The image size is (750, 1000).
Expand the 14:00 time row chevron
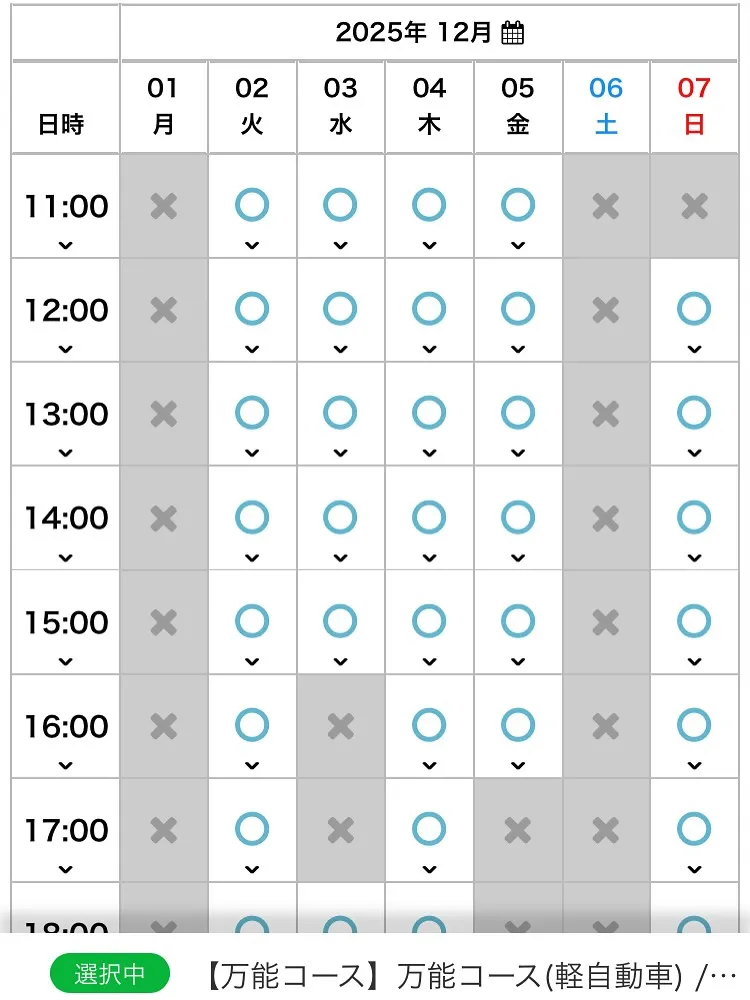point(66,557)
